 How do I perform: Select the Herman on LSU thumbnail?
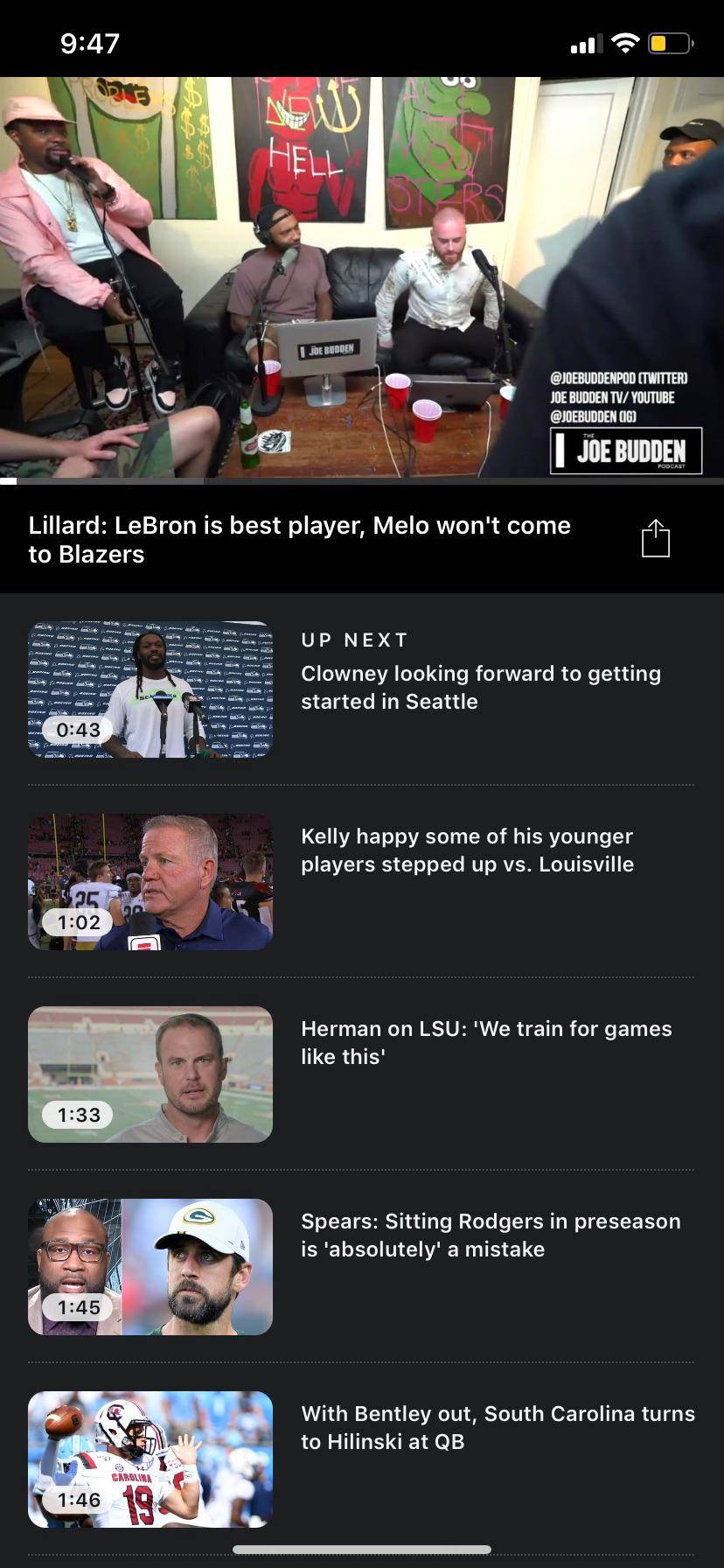coord(150,1074)
